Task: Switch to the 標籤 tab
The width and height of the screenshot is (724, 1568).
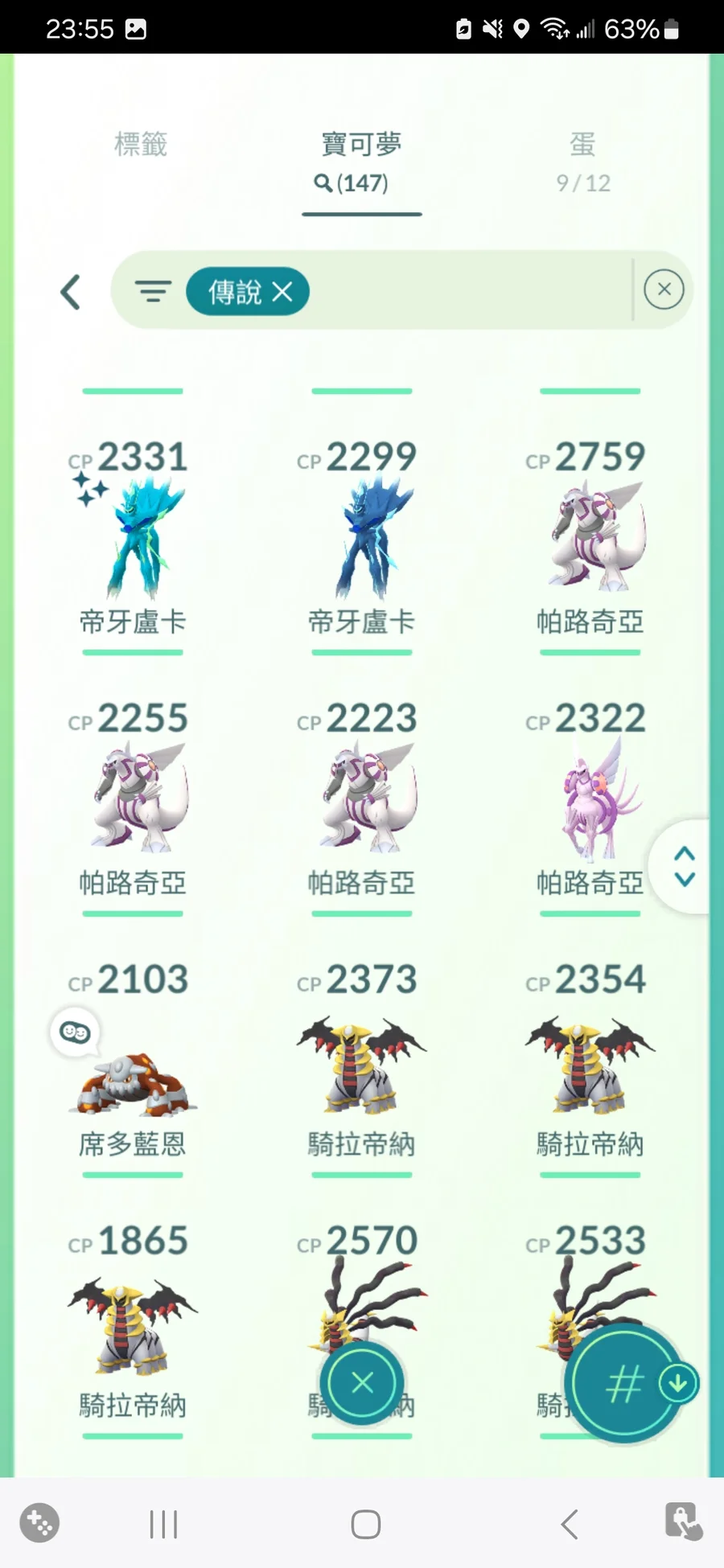Action: pos(141,145)
